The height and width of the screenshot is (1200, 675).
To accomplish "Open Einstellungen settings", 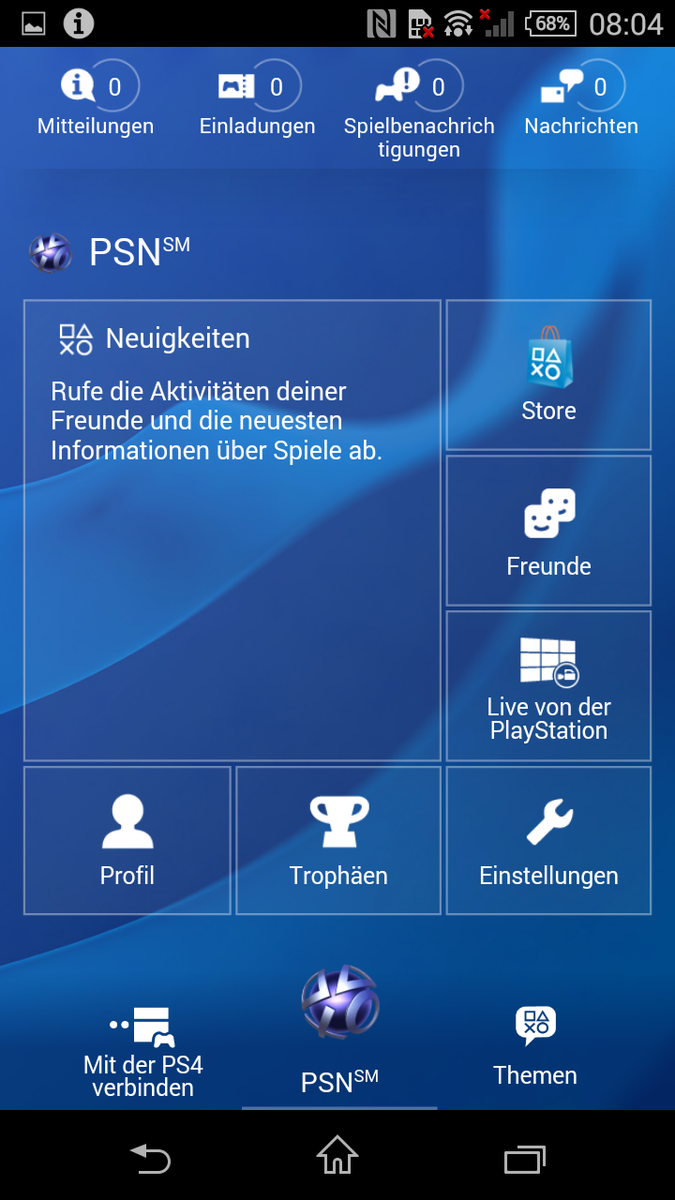I will tap(548, 841).
